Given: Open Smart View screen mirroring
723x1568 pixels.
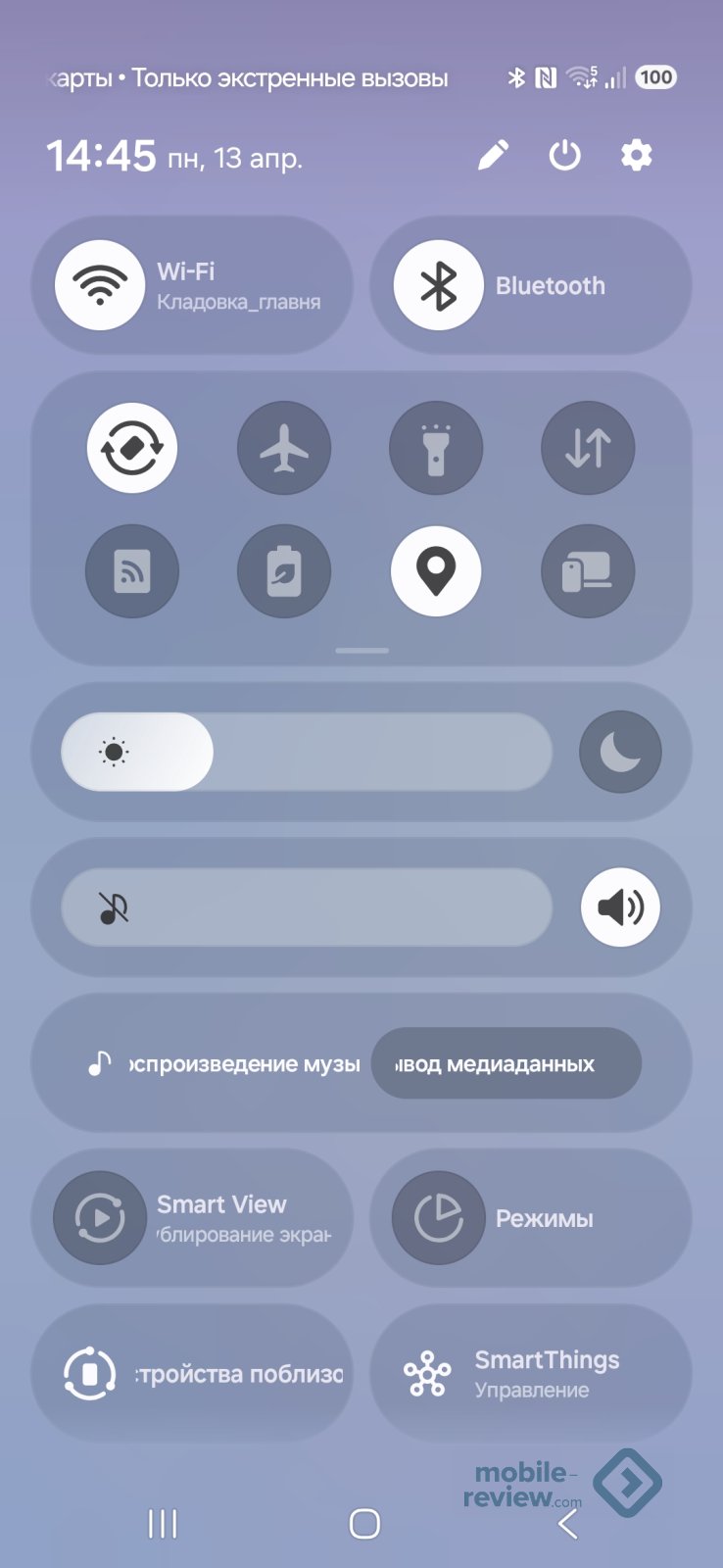Looking at the screenshot, I should point(191,1218).
